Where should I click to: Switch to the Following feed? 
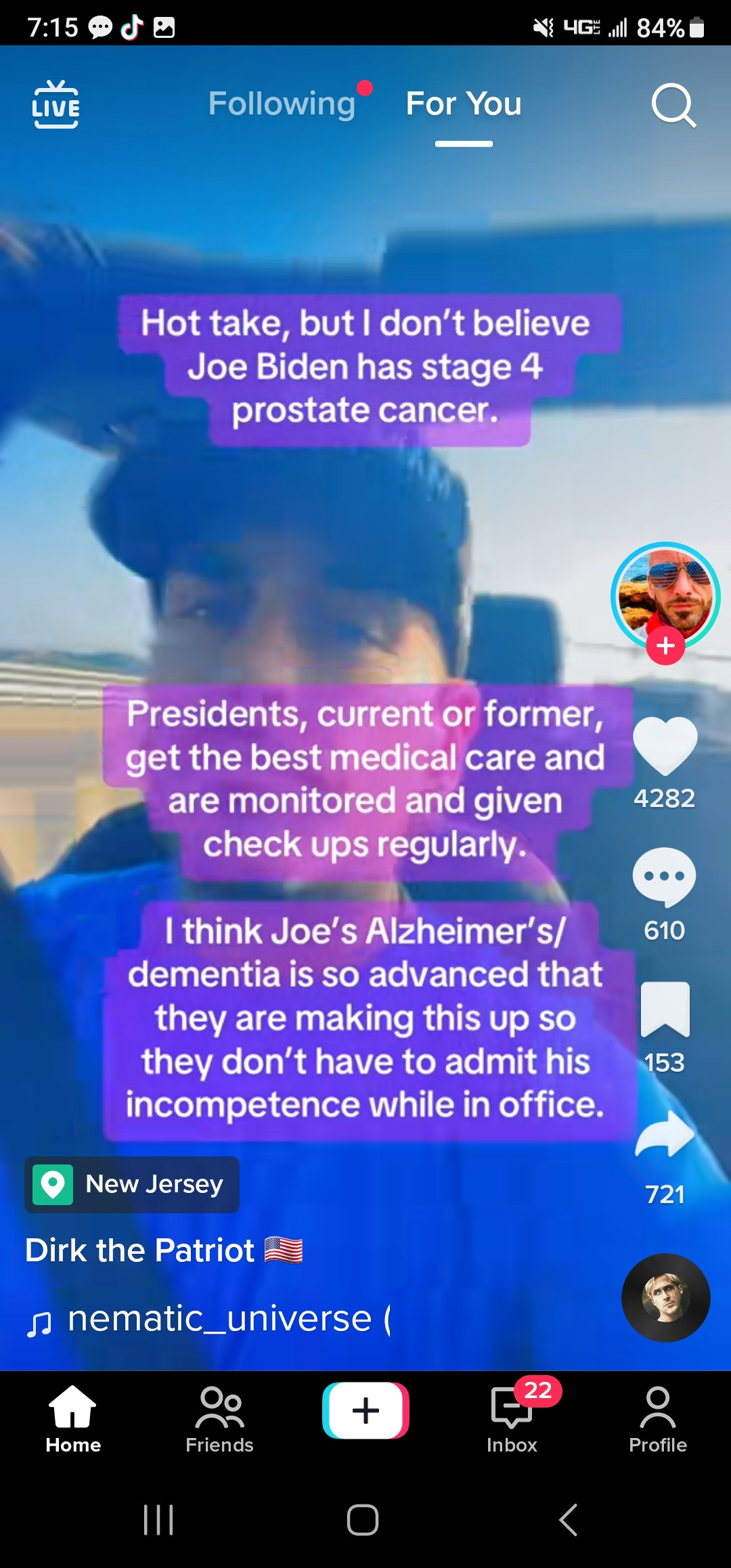tap(282, 104)
